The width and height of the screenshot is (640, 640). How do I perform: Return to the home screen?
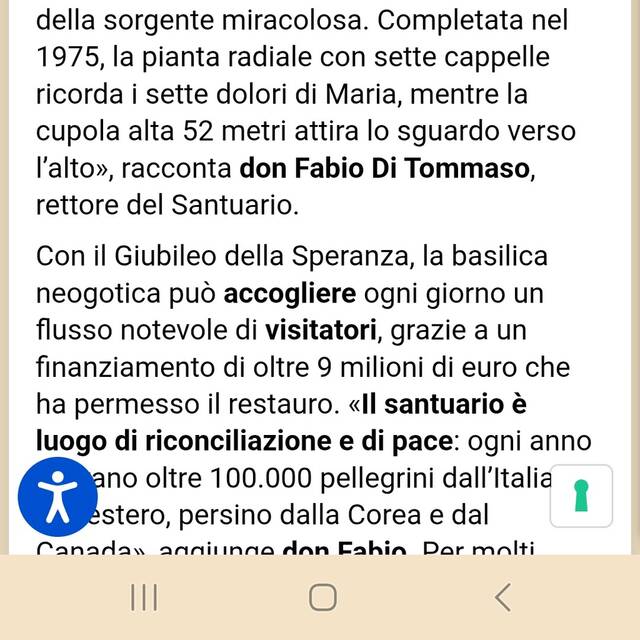coord(322,597)
